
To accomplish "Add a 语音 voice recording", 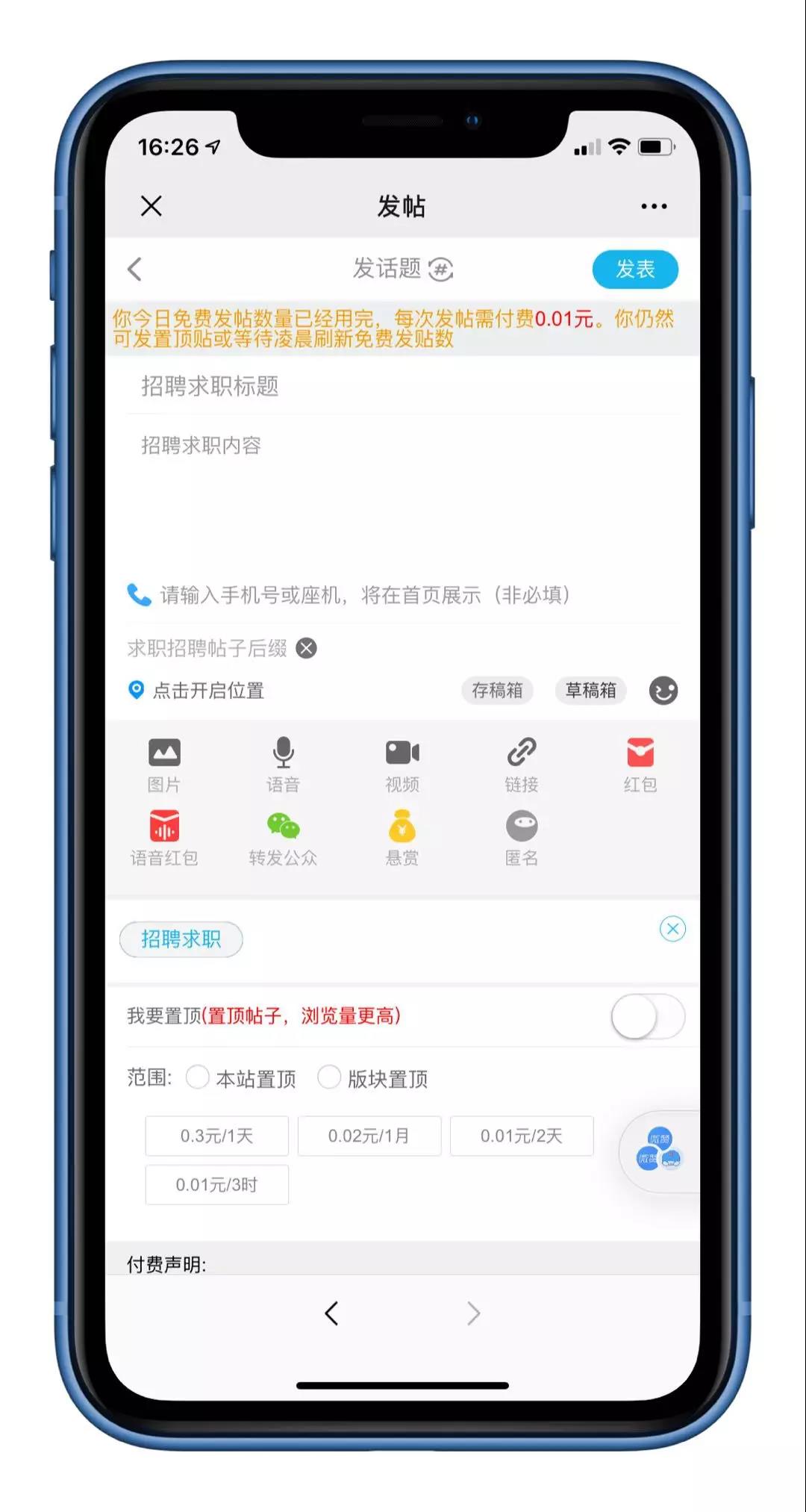I will click(x=283, y=763).
